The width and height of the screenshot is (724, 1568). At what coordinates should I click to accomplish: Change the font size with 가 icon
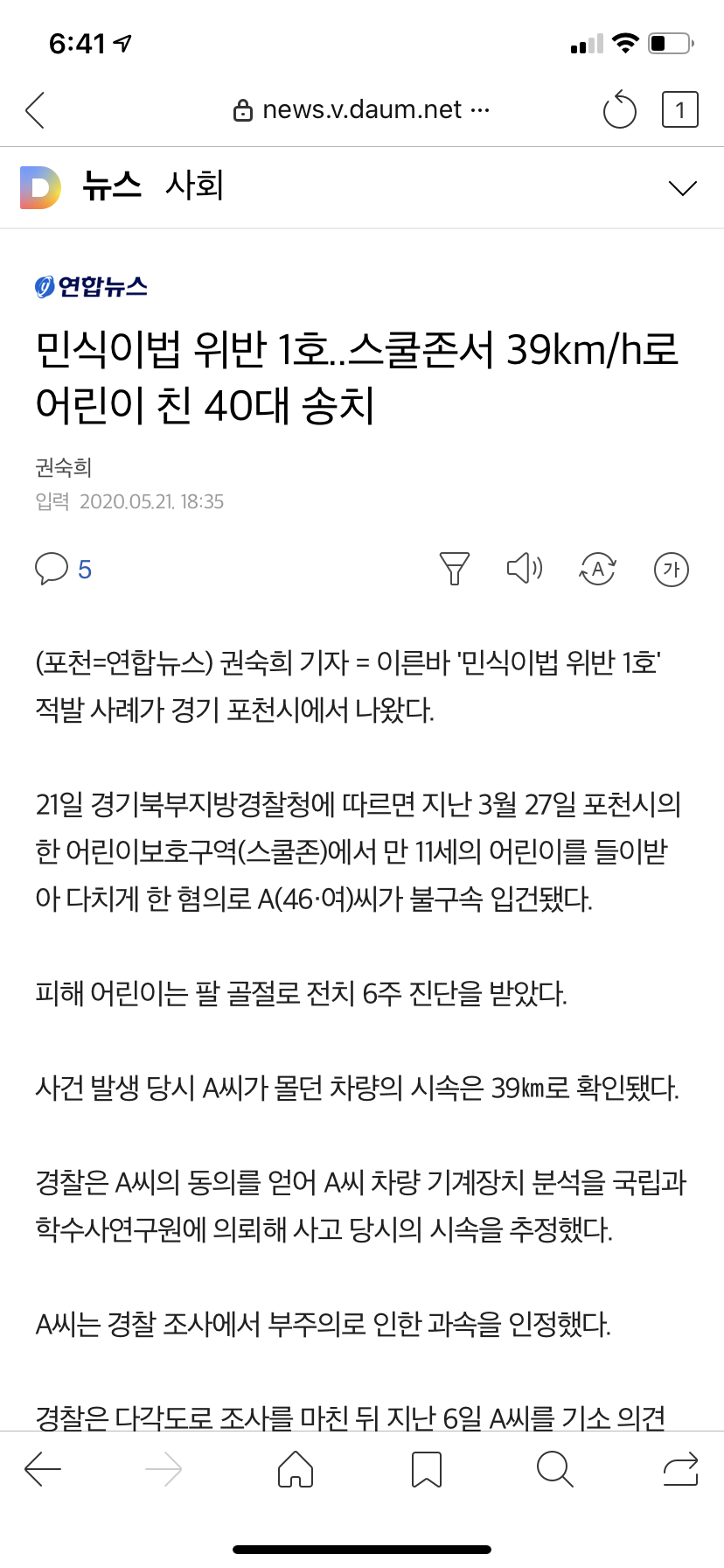coord(672,570)
